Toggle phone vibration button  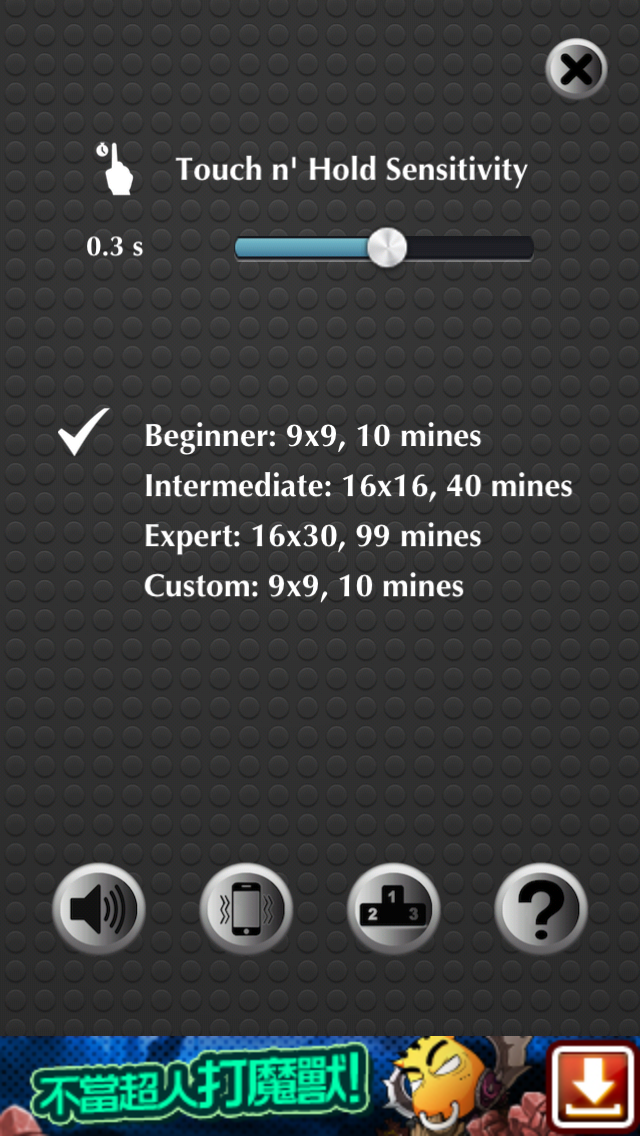coord(246,908)
